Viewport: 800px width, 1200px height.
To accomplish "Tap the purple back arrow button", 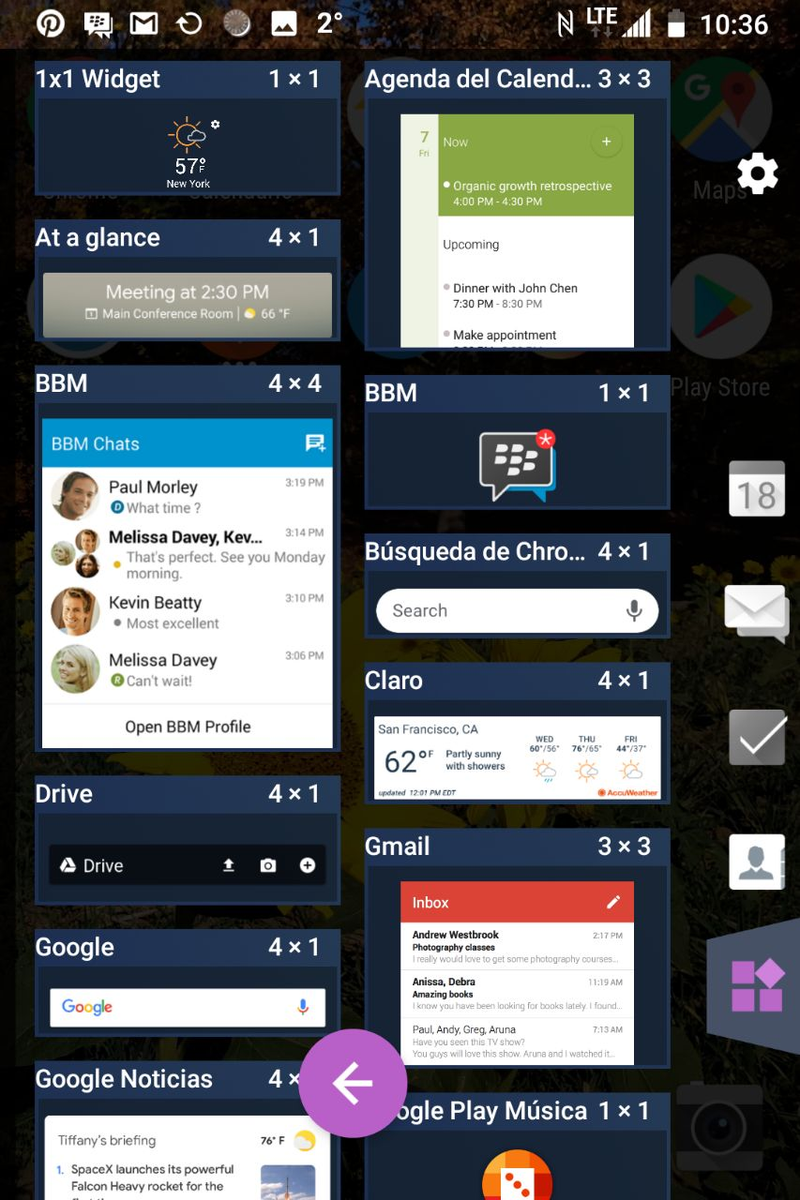I will tap(353, 1083).
